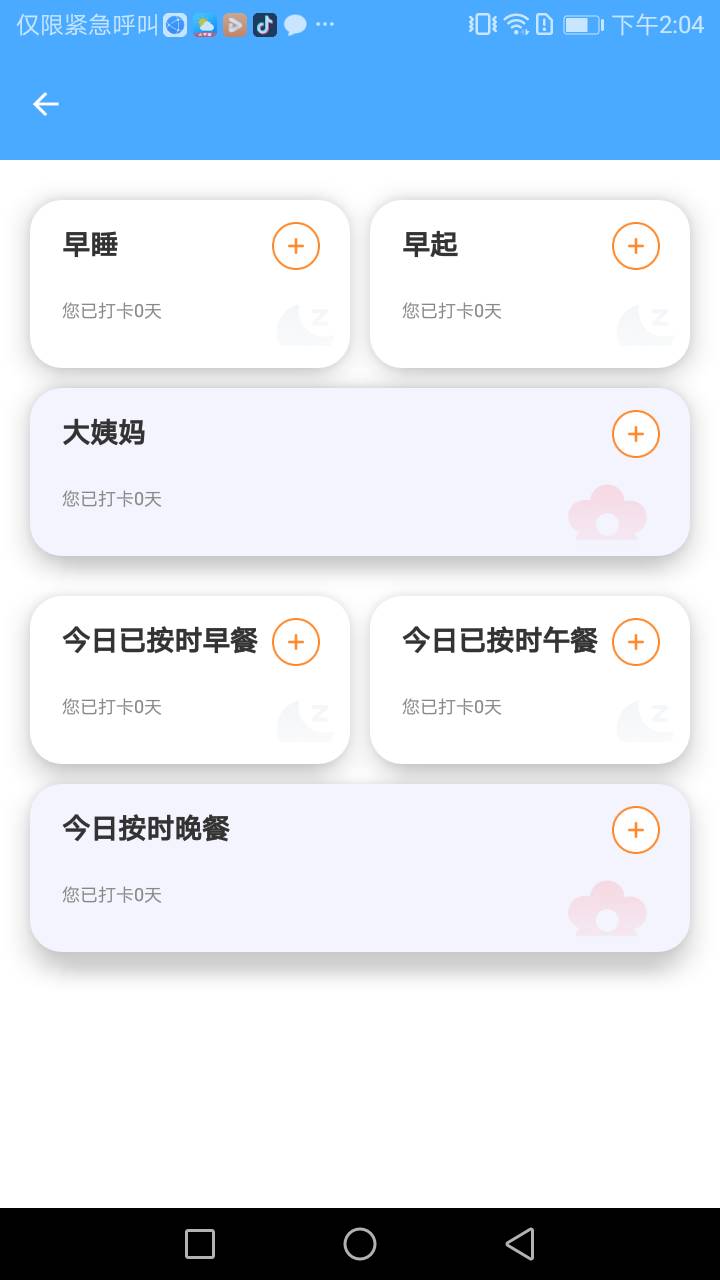720x1280 pixels.
Task: Select the 今日已按时午餐 habit card
Action: tap(530, 679)
